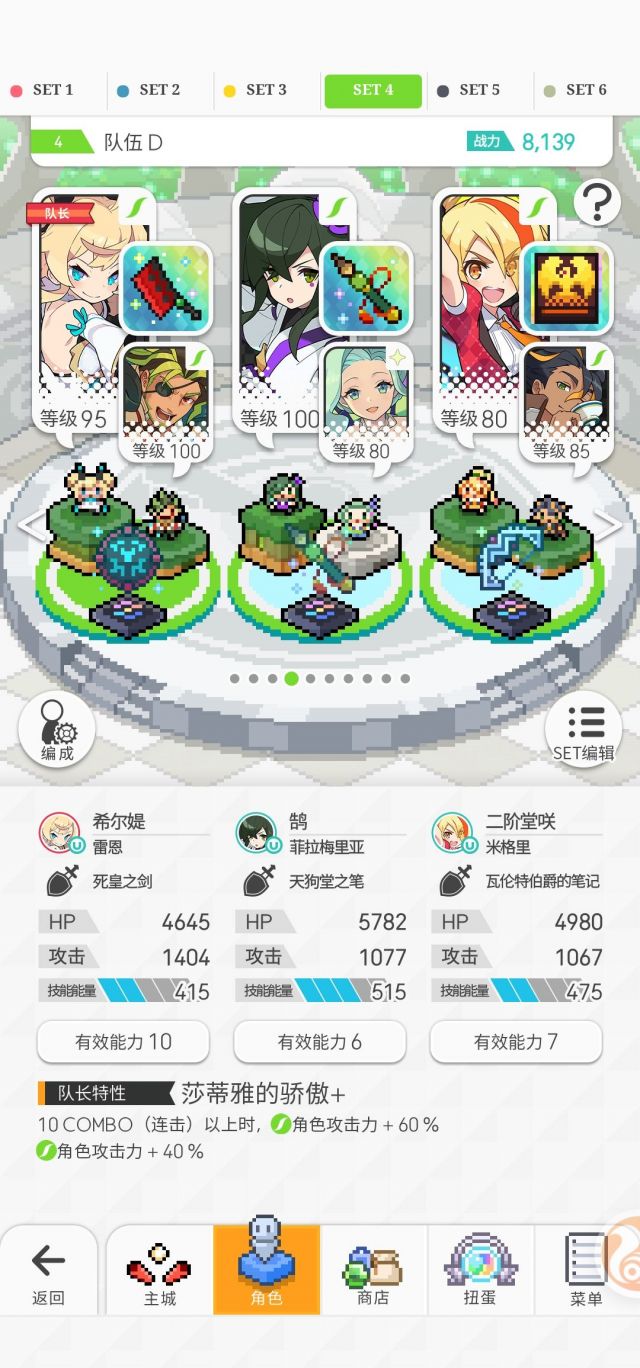Open 有效能力 7 for 二阶堂咲
This screenshot has height=1368, width=640.
[516, 1042]
